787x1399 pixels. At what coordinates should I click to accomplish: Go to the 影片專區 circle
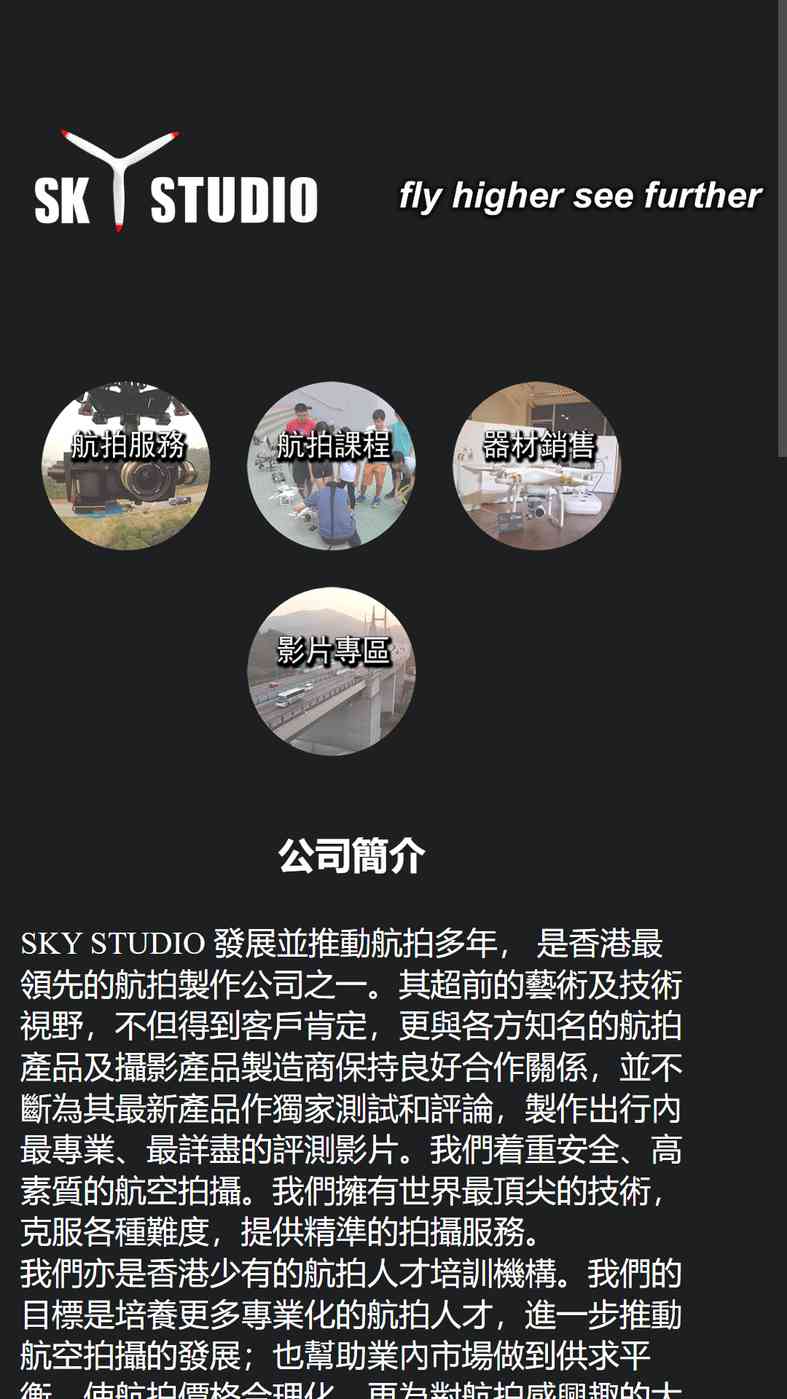(x=331, y=671)
